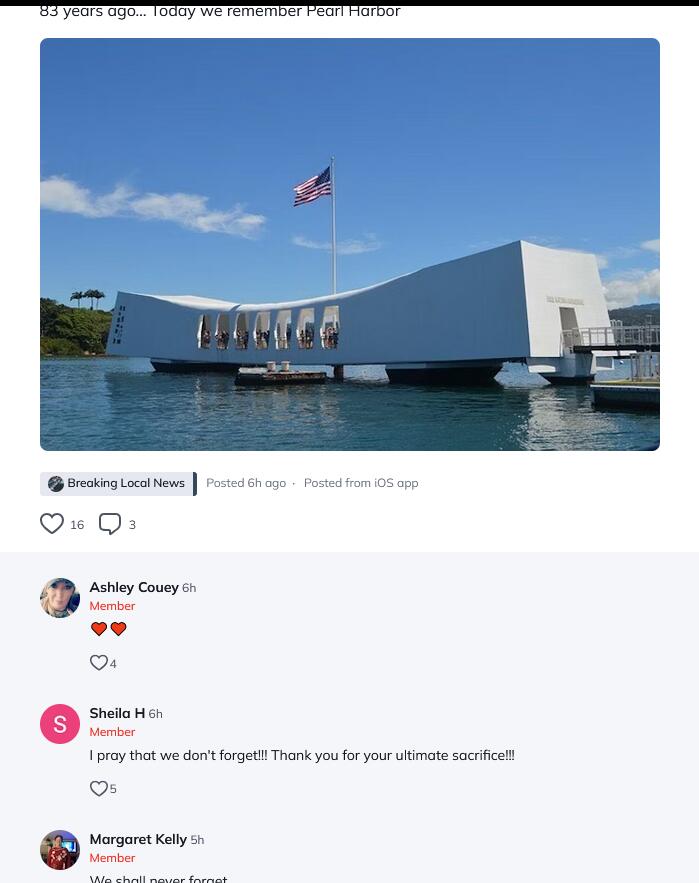Like Ashley Couey's comment

point(99,663)
